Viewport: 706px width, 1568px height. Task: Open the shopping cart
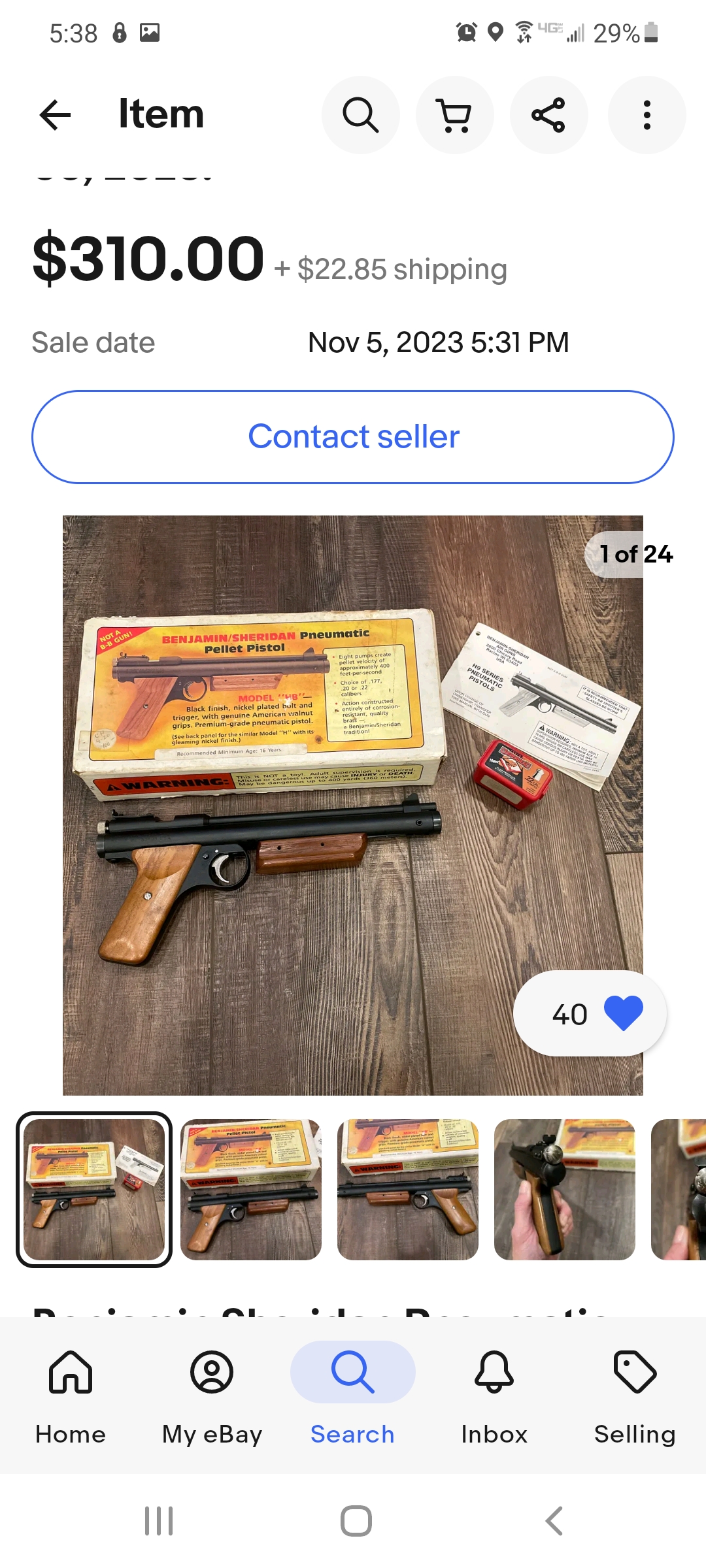tap(454, 115)
